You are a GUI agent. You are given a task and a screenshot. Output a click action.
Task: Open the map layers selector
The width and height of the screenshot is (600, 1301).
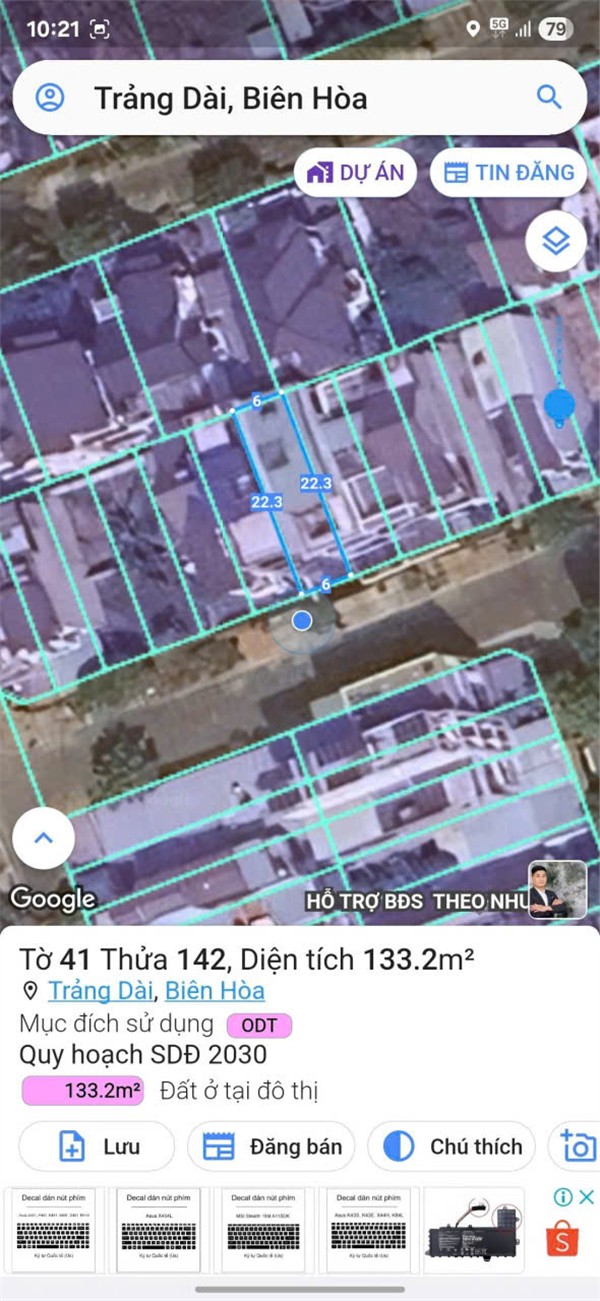pyautogui.click(x=555, y=241)
